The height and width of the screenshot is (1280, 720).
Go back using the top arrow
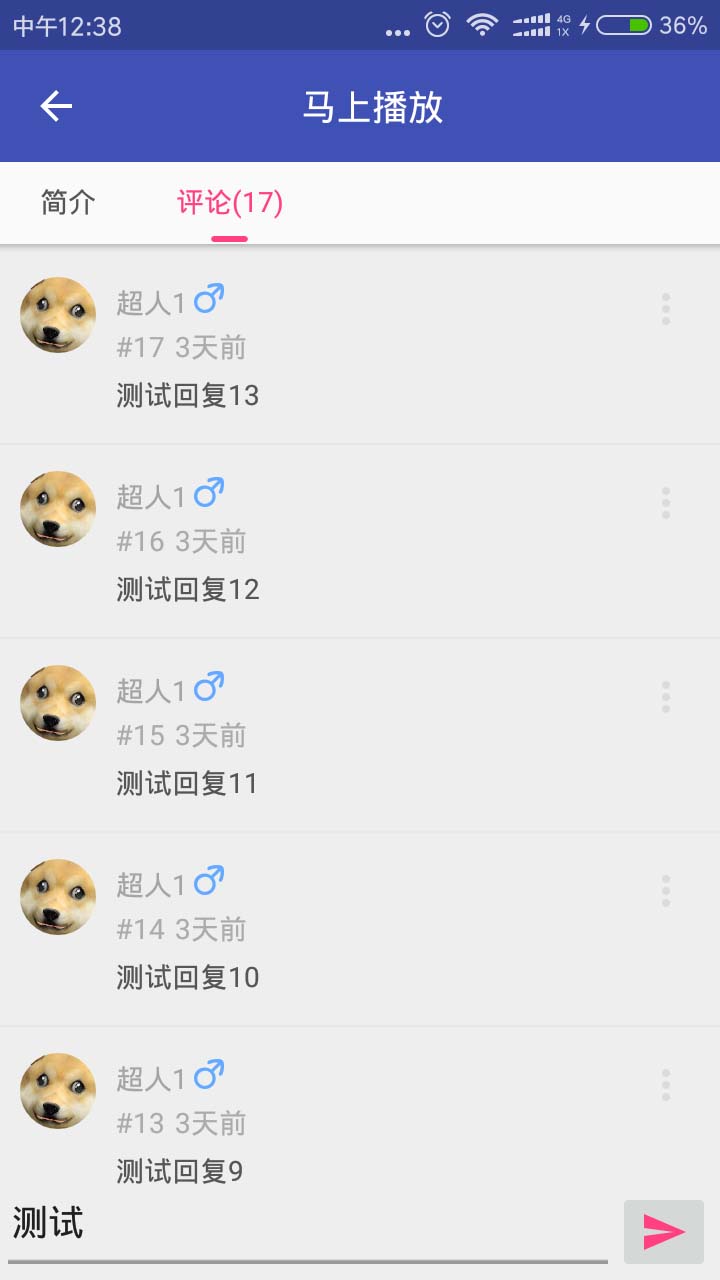(x=57, y=107)
